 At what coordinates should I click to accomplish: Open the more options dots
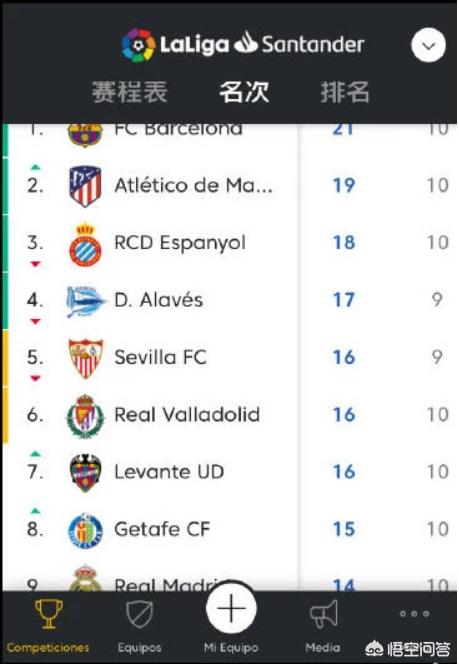point(414,613)
